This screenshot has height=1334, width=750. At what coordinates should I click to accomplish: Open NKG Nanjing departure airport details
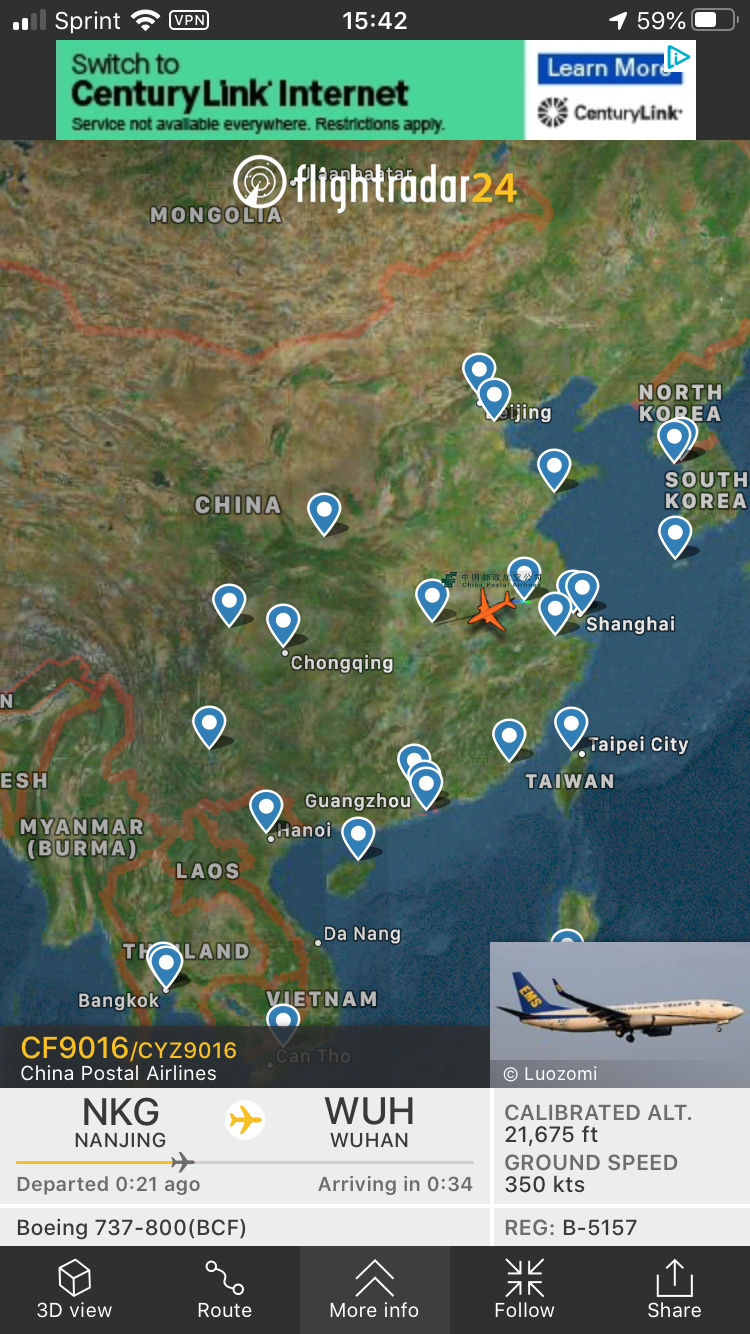(121, 1122)
